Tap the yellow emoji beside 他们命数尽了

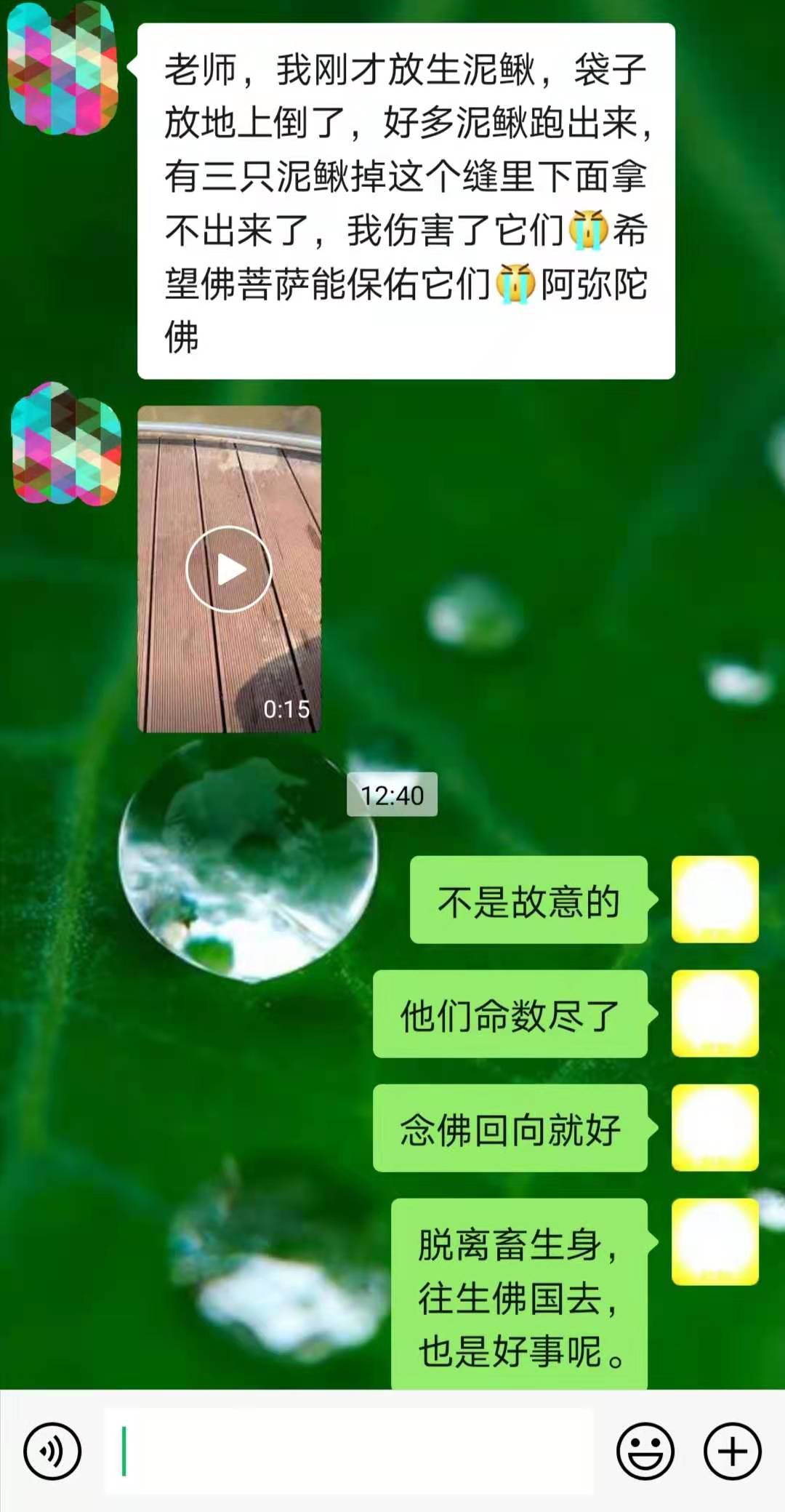click(x=714, y=1012)
